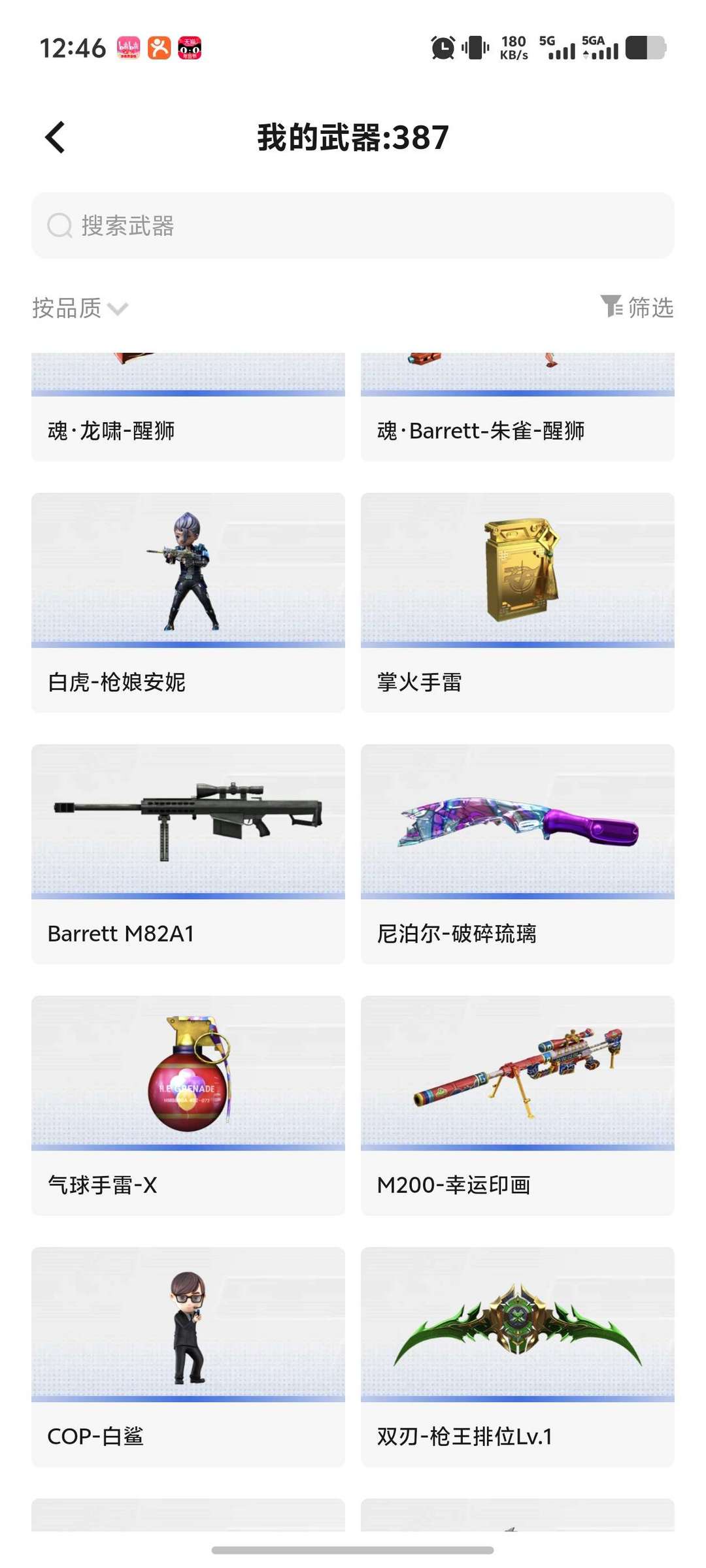View the 尼泊尔-破碎琉璃 knife card

(x=517, y=853)
